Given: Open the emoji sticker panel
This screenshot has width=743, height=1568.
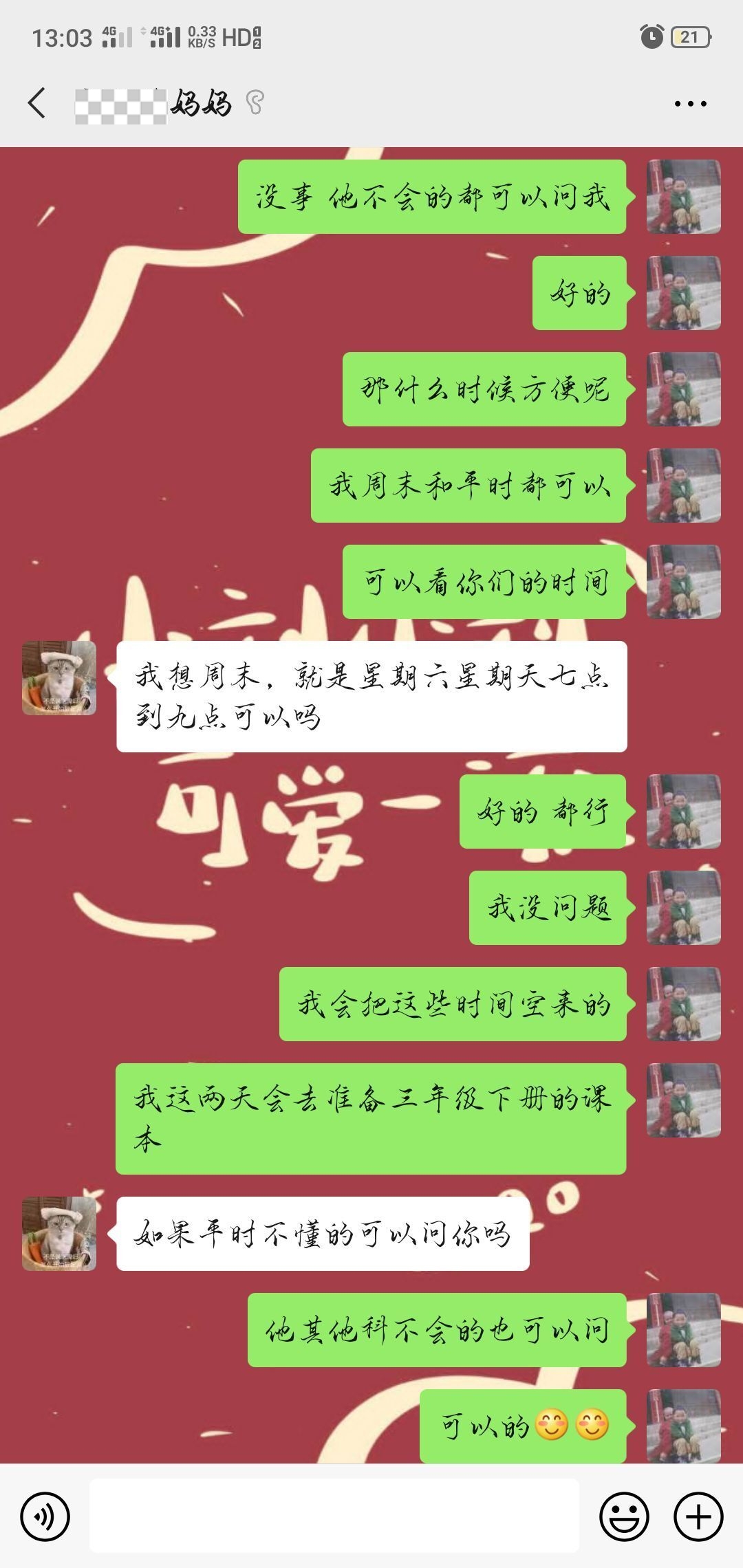Looking at the screenshot, I should [x=624, y=1516].
